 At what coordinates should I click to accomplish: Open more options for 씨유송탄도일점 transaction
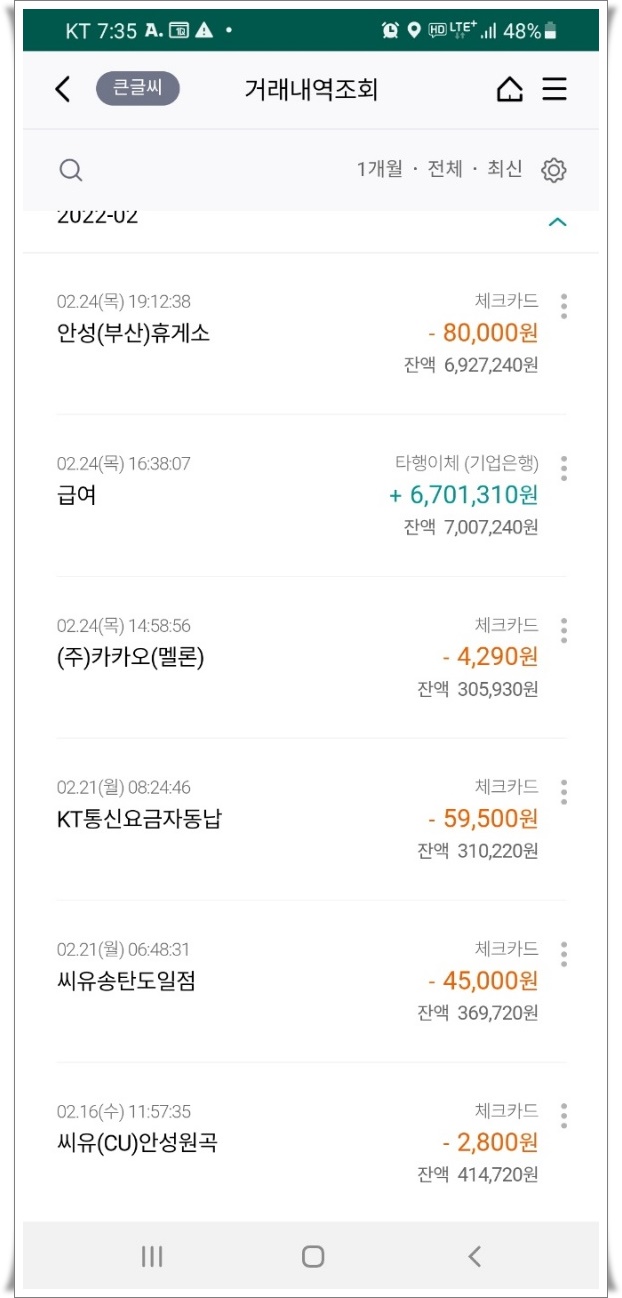point(564,954)
